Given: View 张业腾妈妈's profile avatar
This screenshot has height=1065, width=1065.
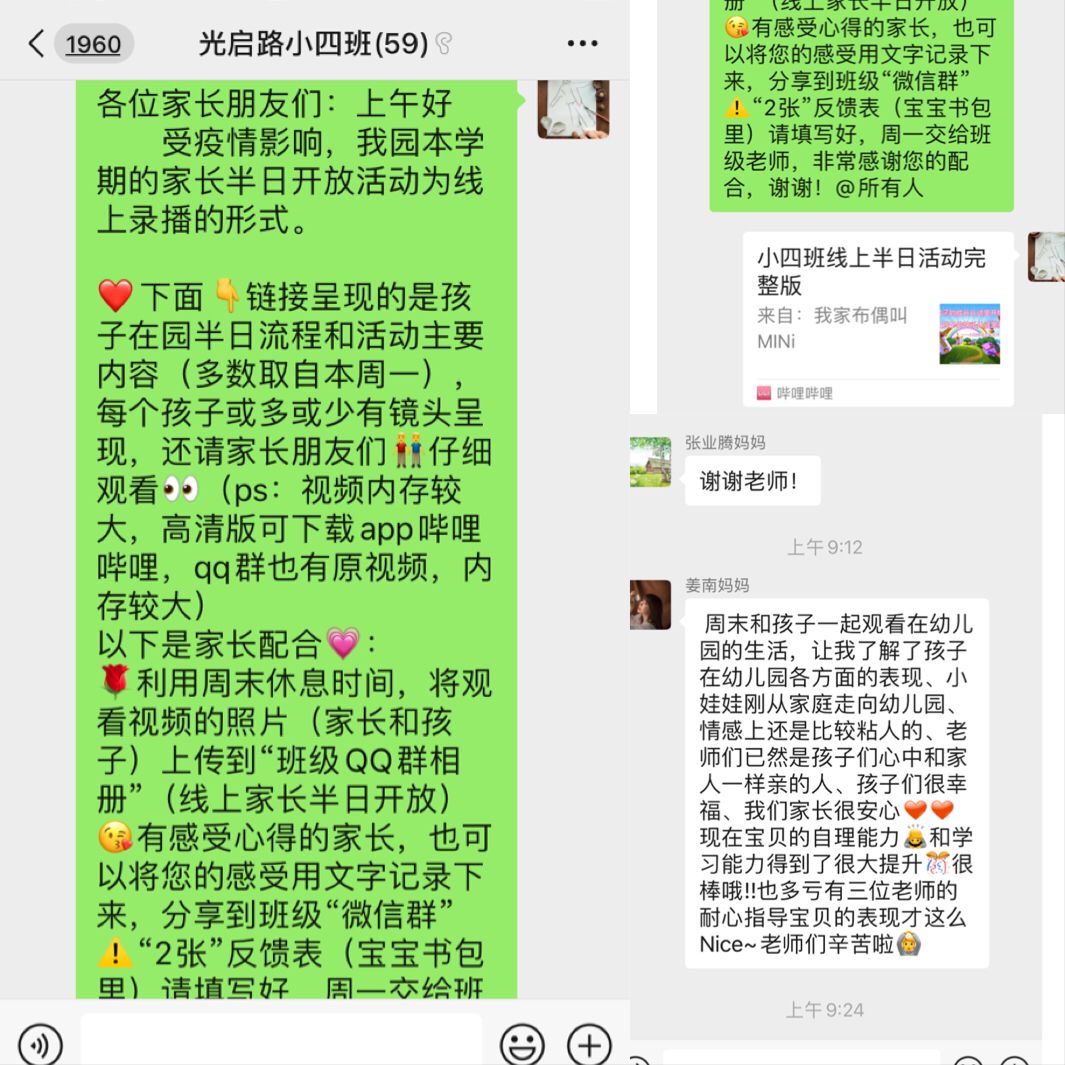Looking at the screenshot, I should 650,462.
